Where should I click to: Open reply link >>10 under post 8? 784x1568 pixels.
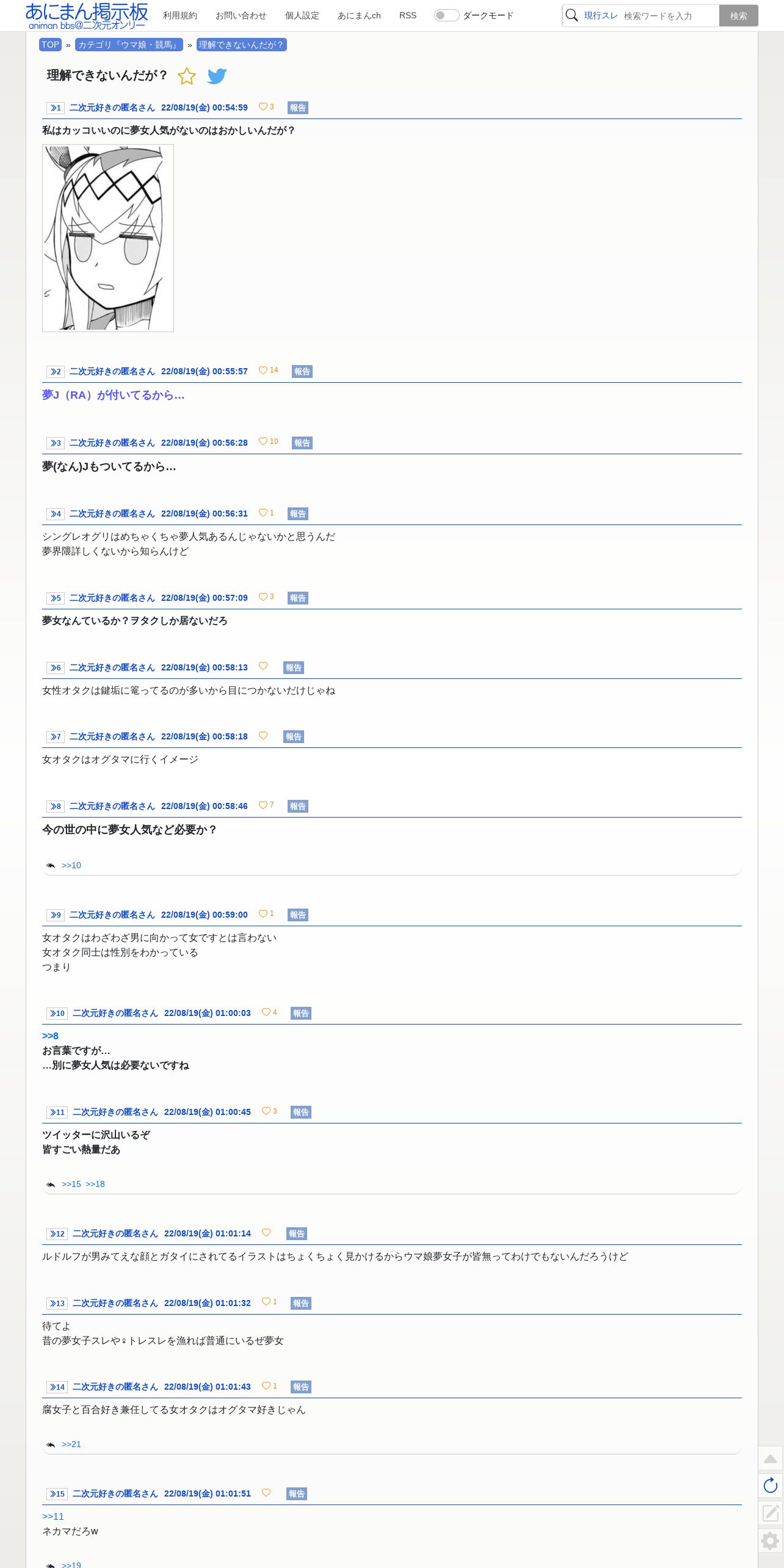pos(71,865)
